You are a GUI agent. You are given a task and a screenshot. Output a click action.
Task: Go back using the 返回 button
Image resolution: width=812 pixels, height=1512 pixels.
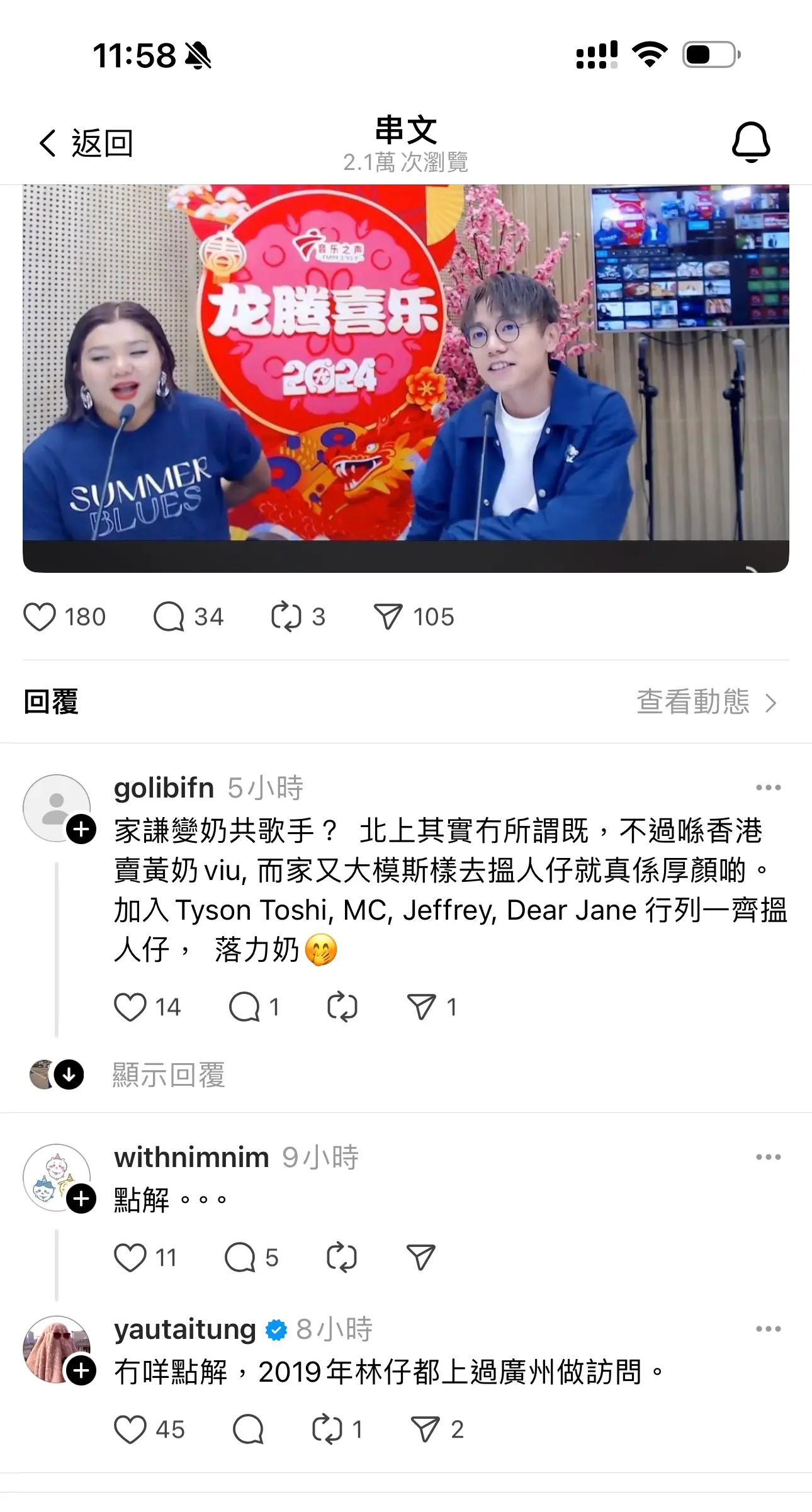86,144
